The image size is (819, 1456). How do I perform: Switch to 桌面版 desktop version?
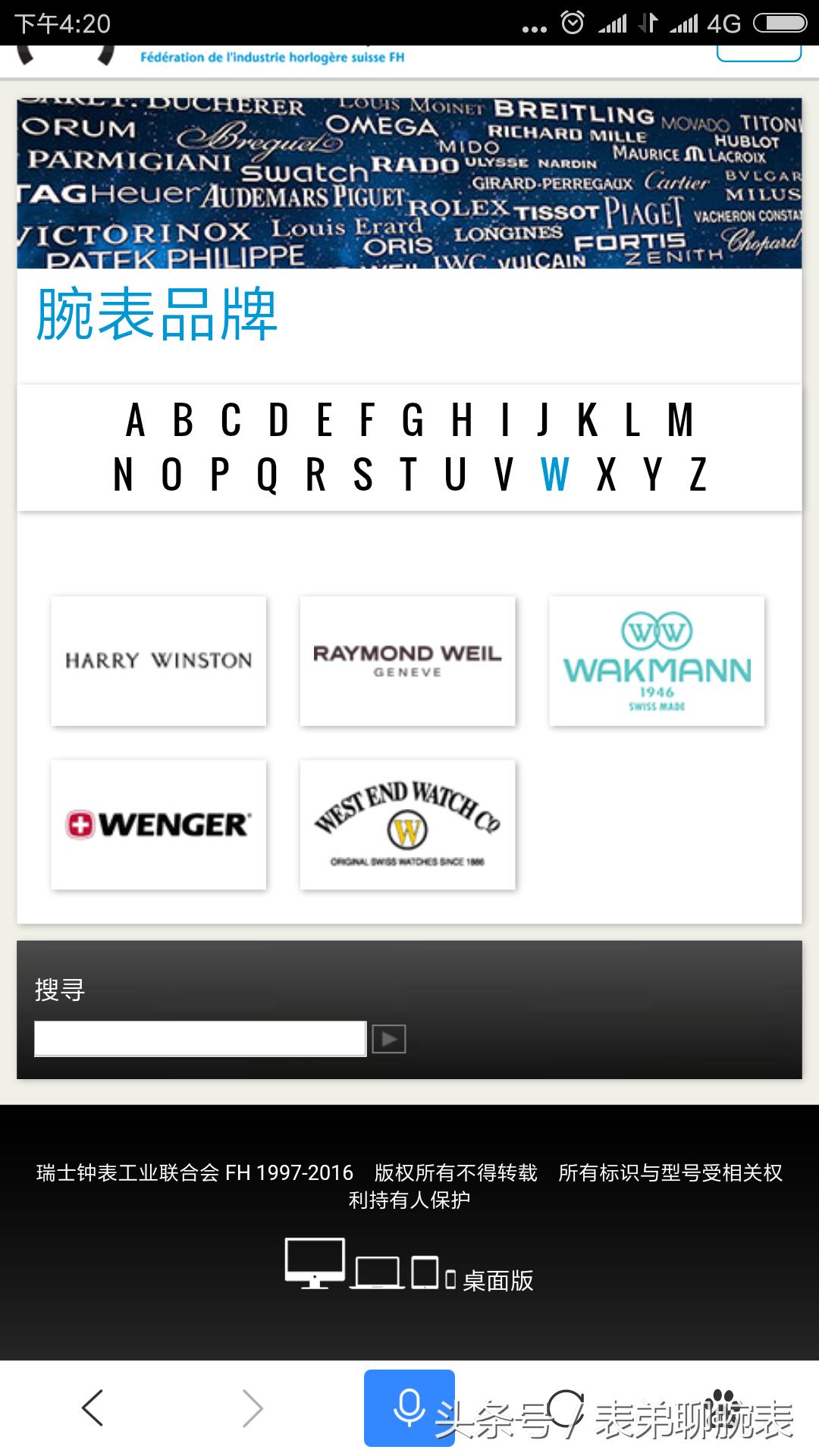click(497, 1280)
